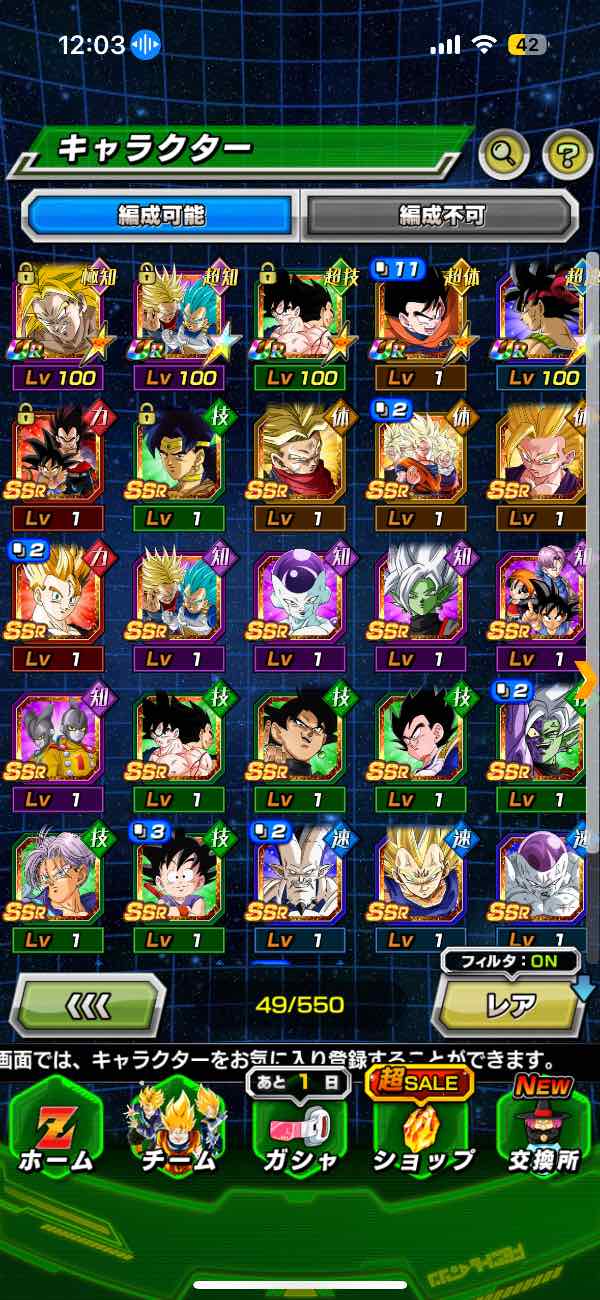Select the kid Goku card with 3 badge
Viewport: 600px width, 1300px height.
178,878
